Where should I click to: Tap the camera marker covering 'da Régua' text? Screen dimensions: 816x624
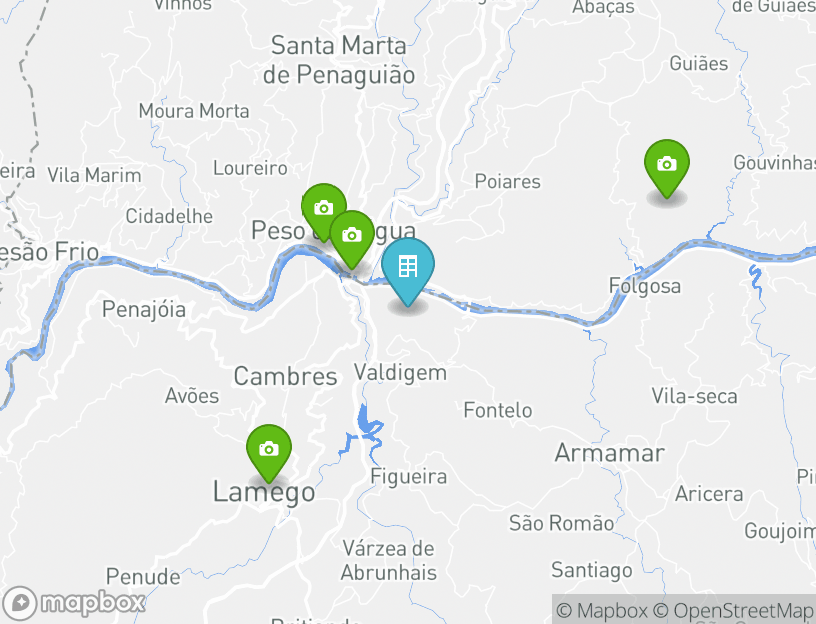point(351,235)
